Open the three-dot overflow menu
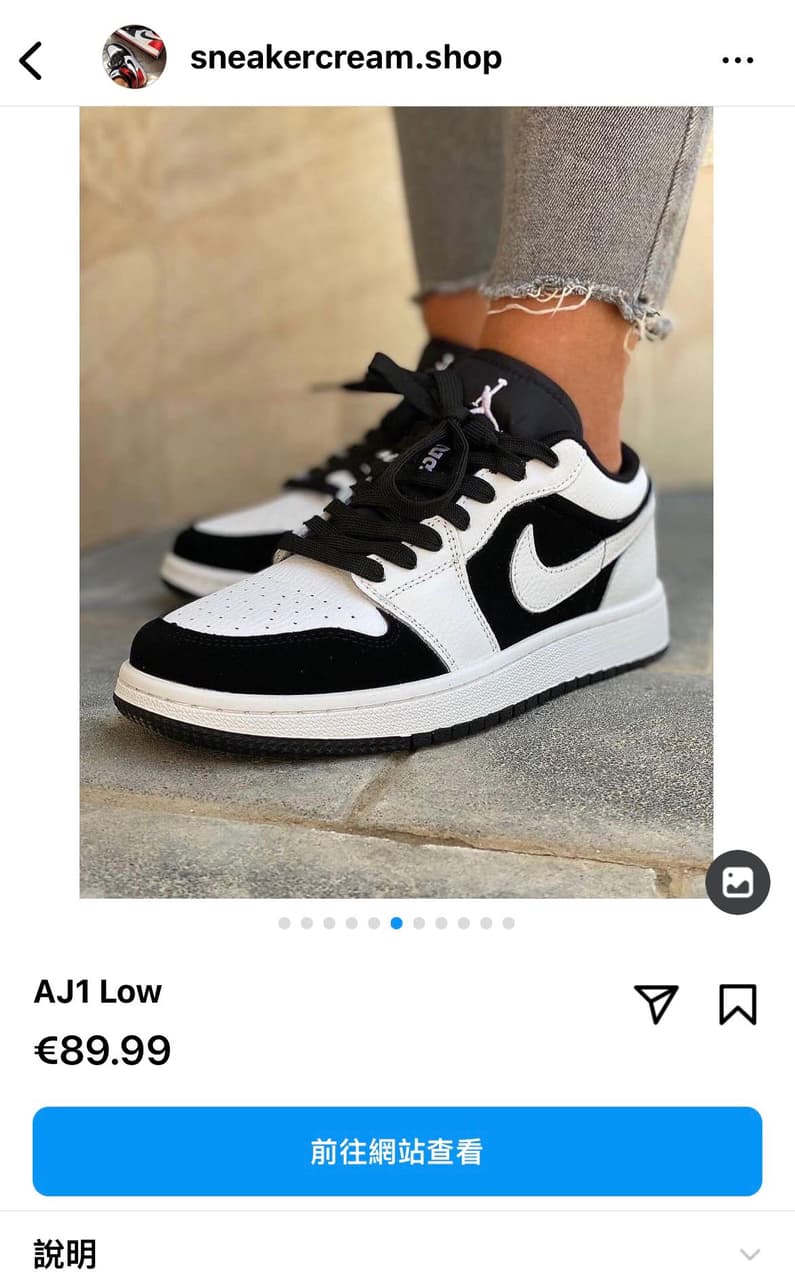This screenshot has height=1279, width=795. 737,60
